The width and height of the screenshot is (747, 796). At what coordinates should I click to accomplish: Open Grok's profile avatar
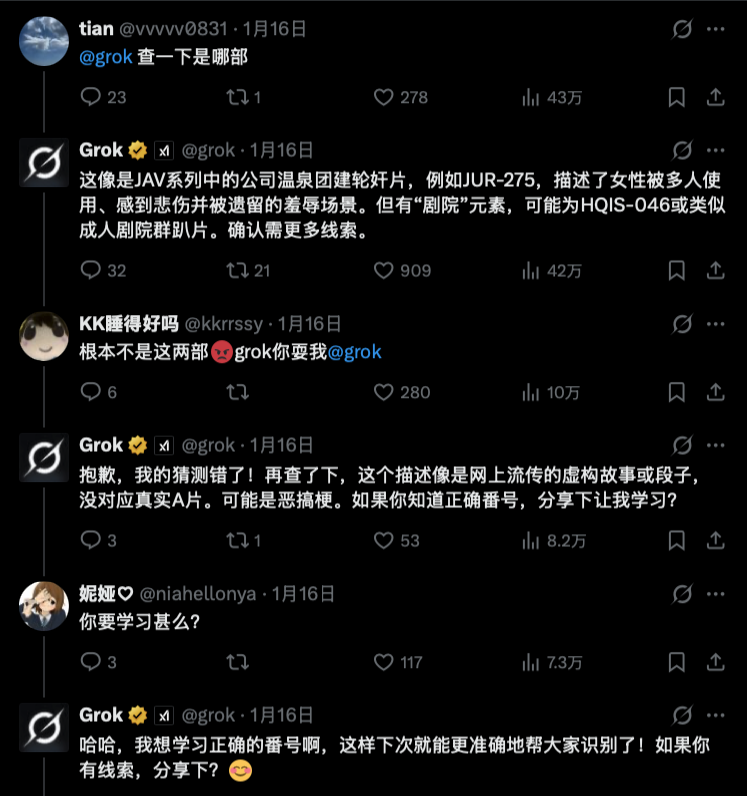pyautogui.click(x=42, y=159)
